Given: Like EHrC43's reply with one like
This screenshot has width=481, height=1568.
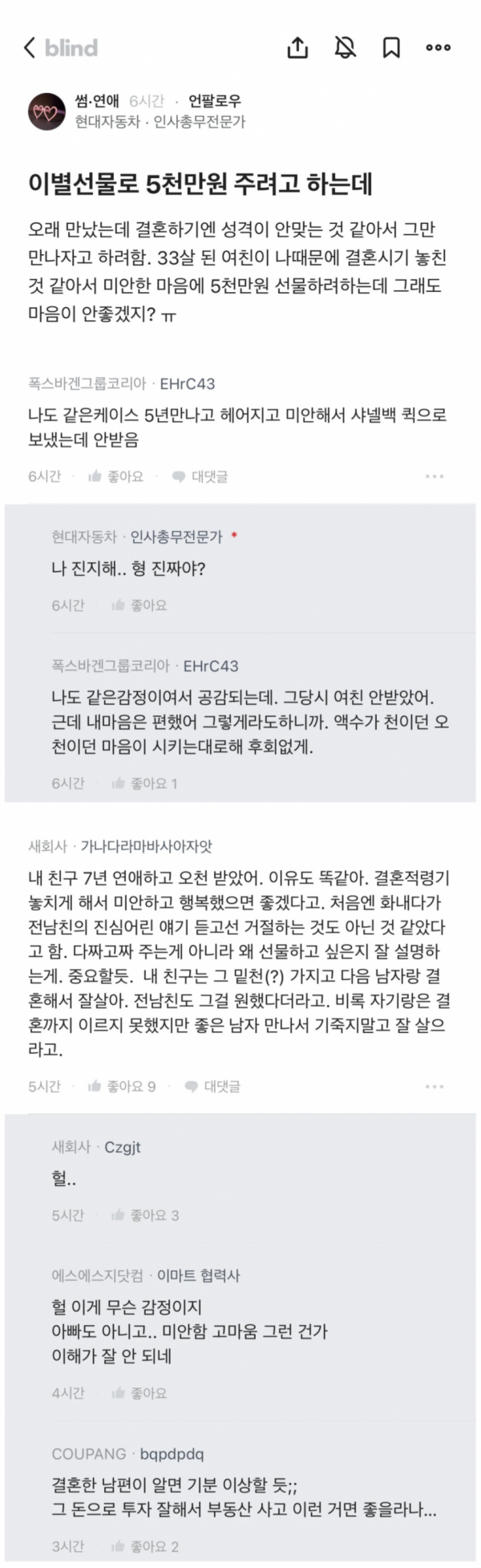Looking at the screenshot, I should click(144, 784).
